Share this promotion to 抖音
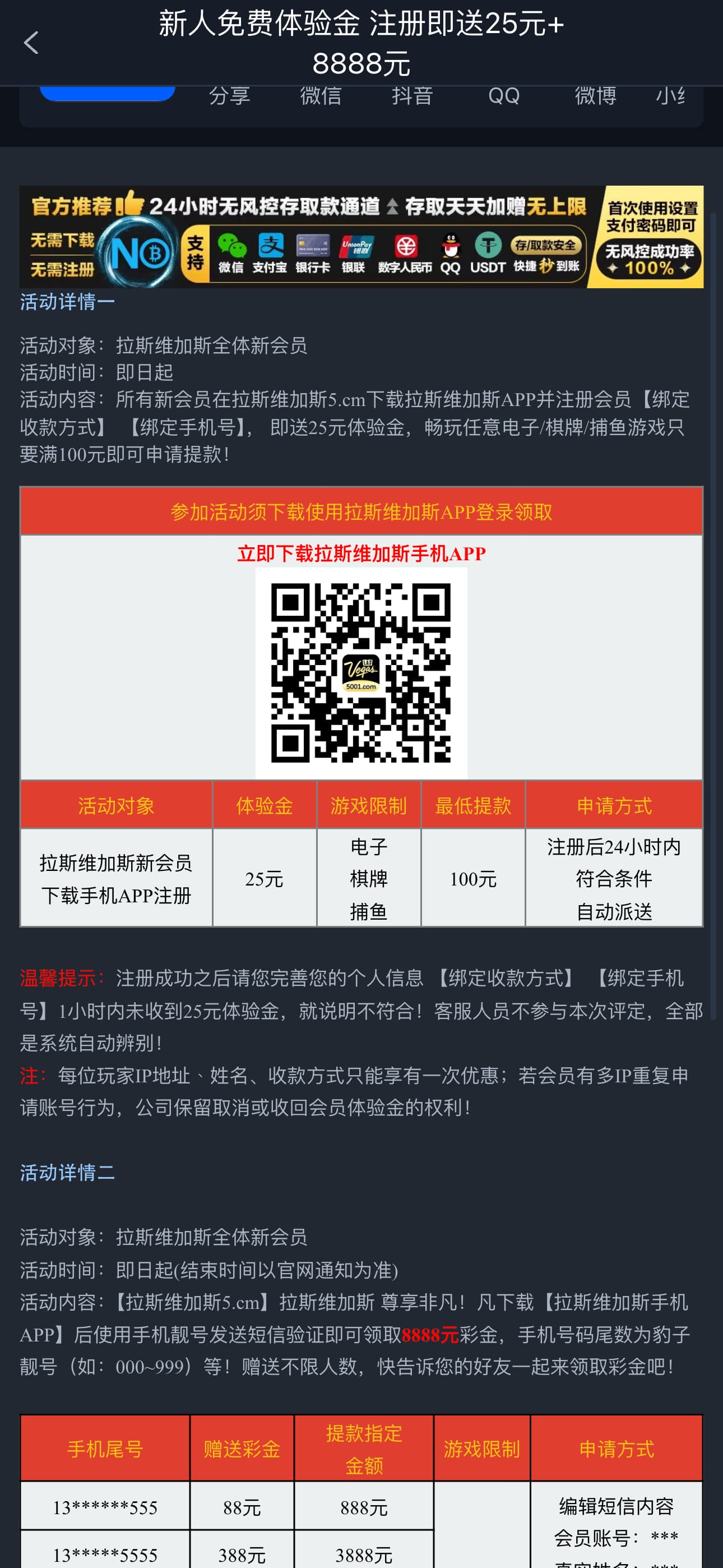Screen dimensions: 723x1568 coord(412,96)
